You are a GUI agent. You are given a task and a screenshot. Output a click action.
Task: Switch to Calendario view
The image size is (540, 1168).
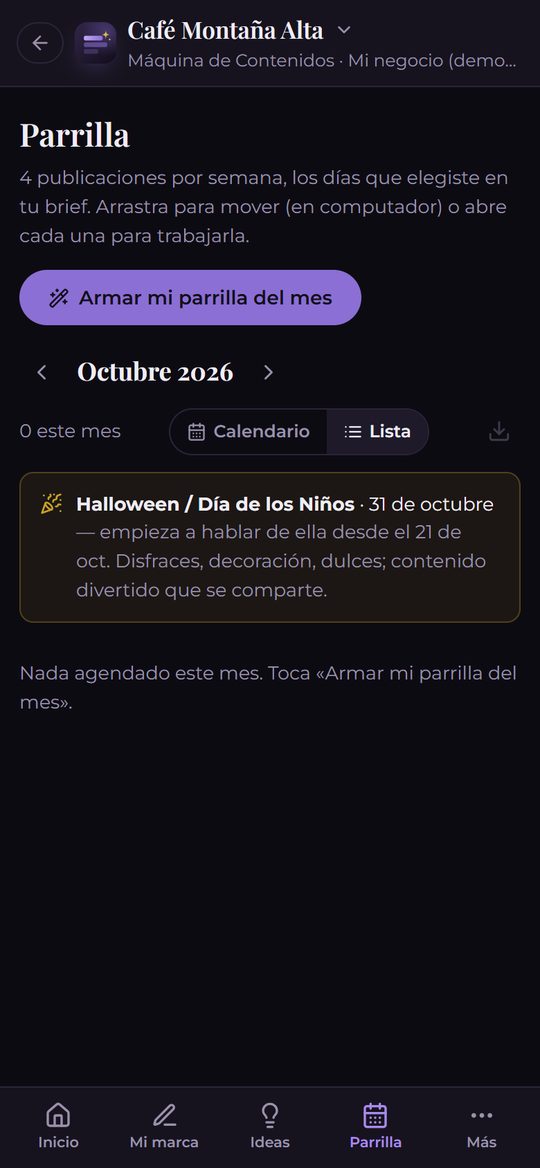(248, 432)
